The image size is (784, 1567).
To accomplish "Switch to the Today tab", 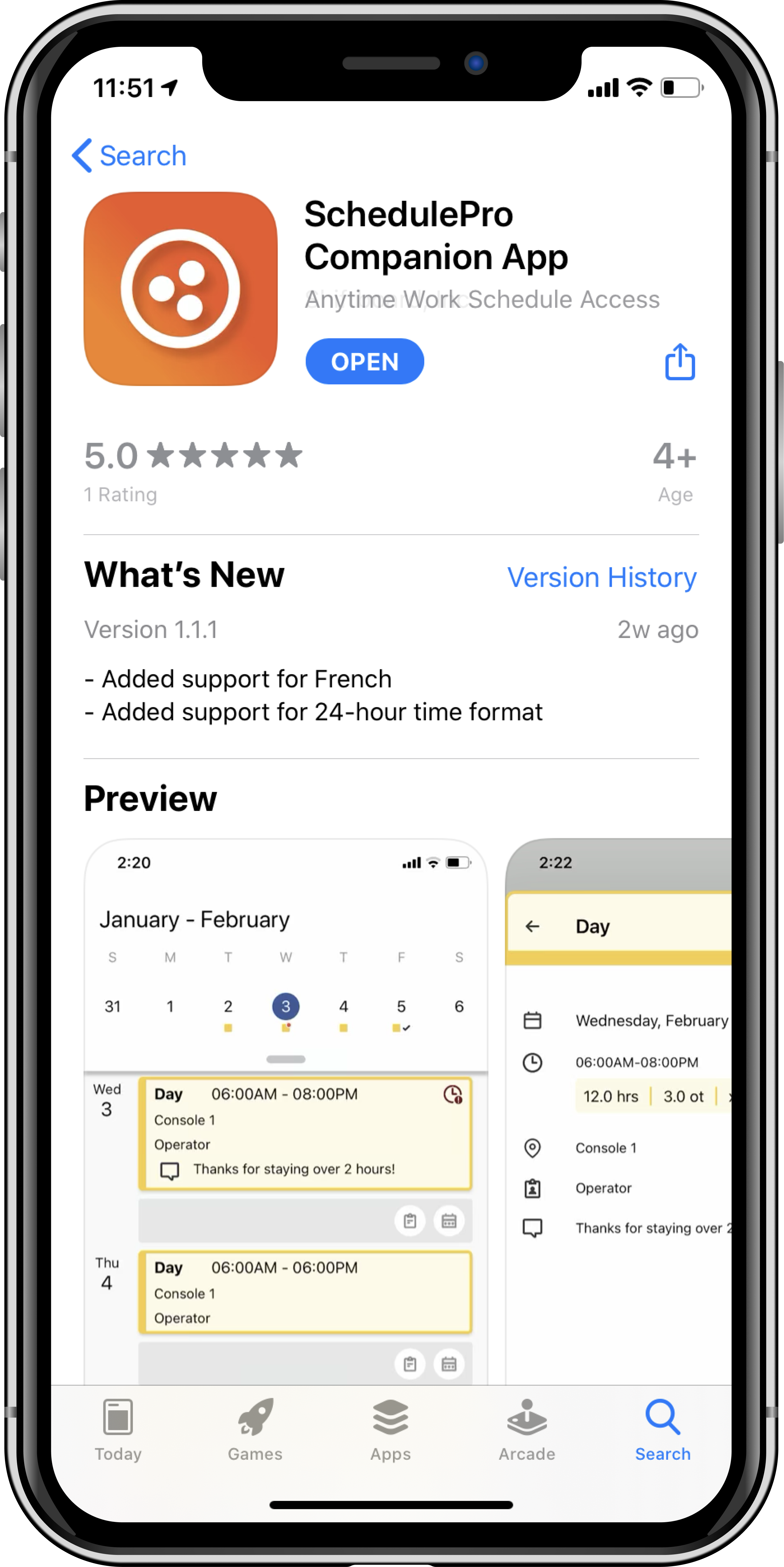I will coord(118,1430).
